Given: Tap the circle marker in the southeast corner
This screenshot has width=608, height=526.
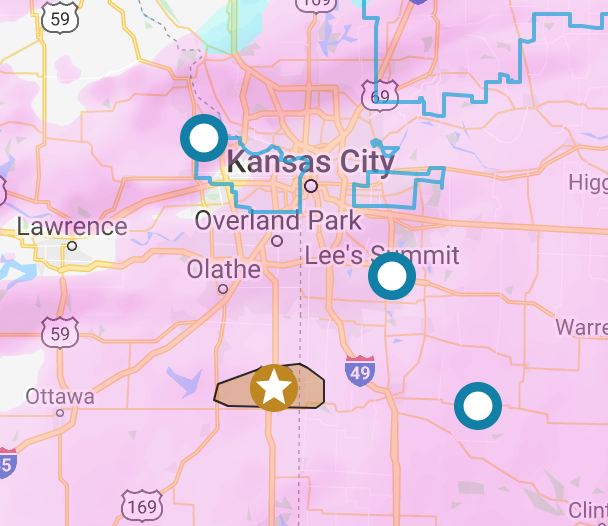Looking at the screenshot, I should pyautogui.click(x=478, y=406).
